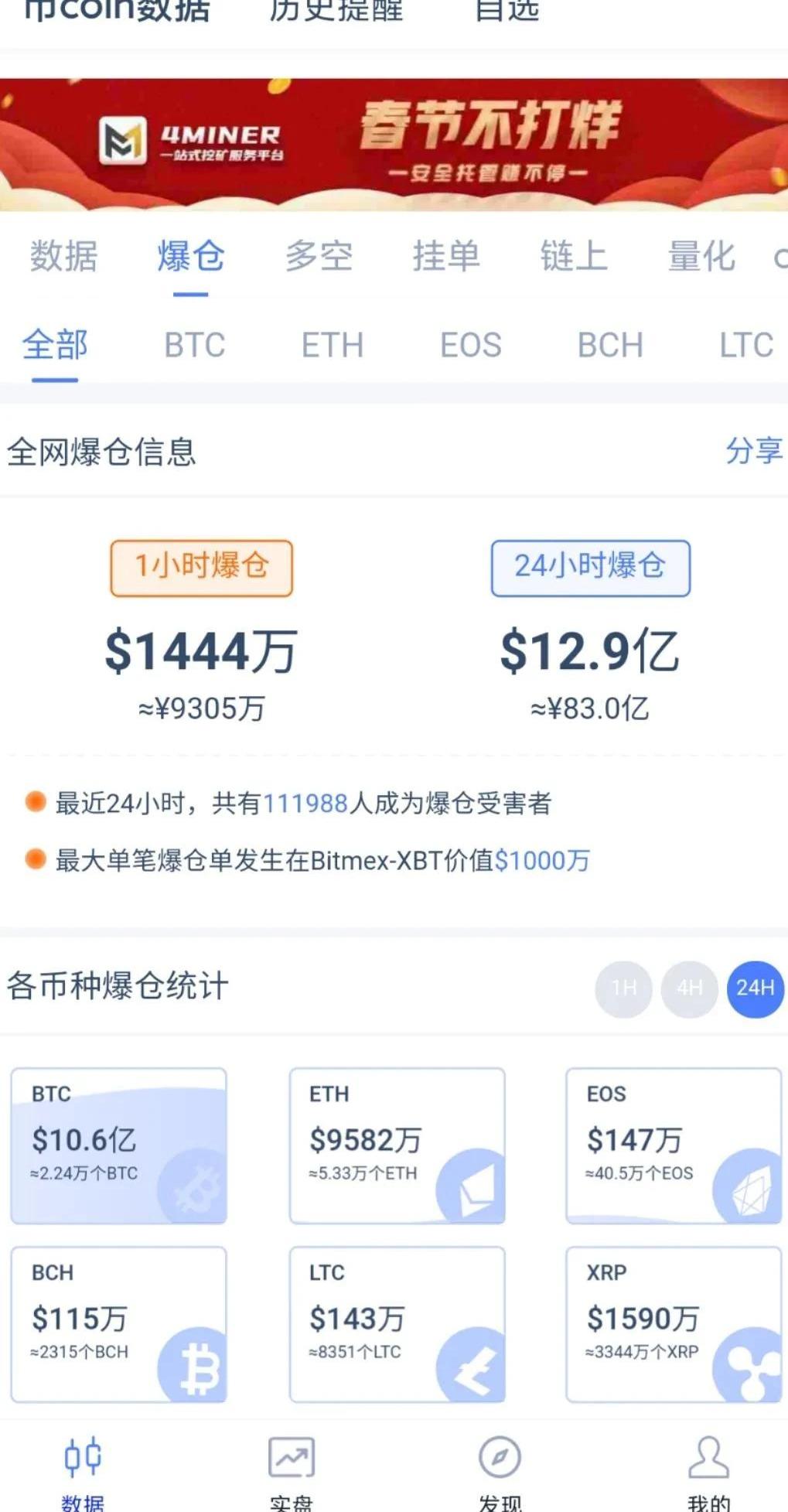
Task: Select the 1小时爆仓 button
Action: click(202, 568)
